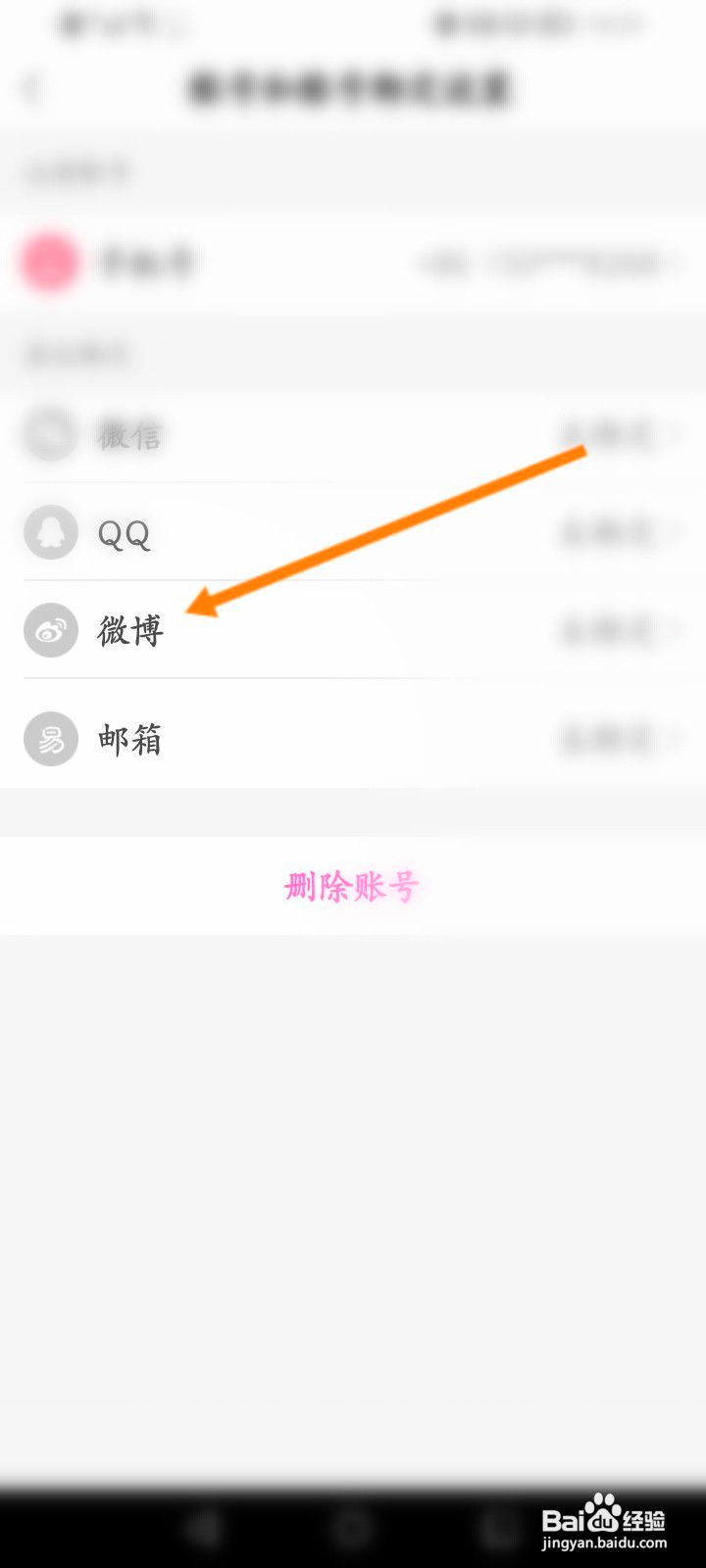Expand the chevron on the 微博 row

click(x=677, y=631)
